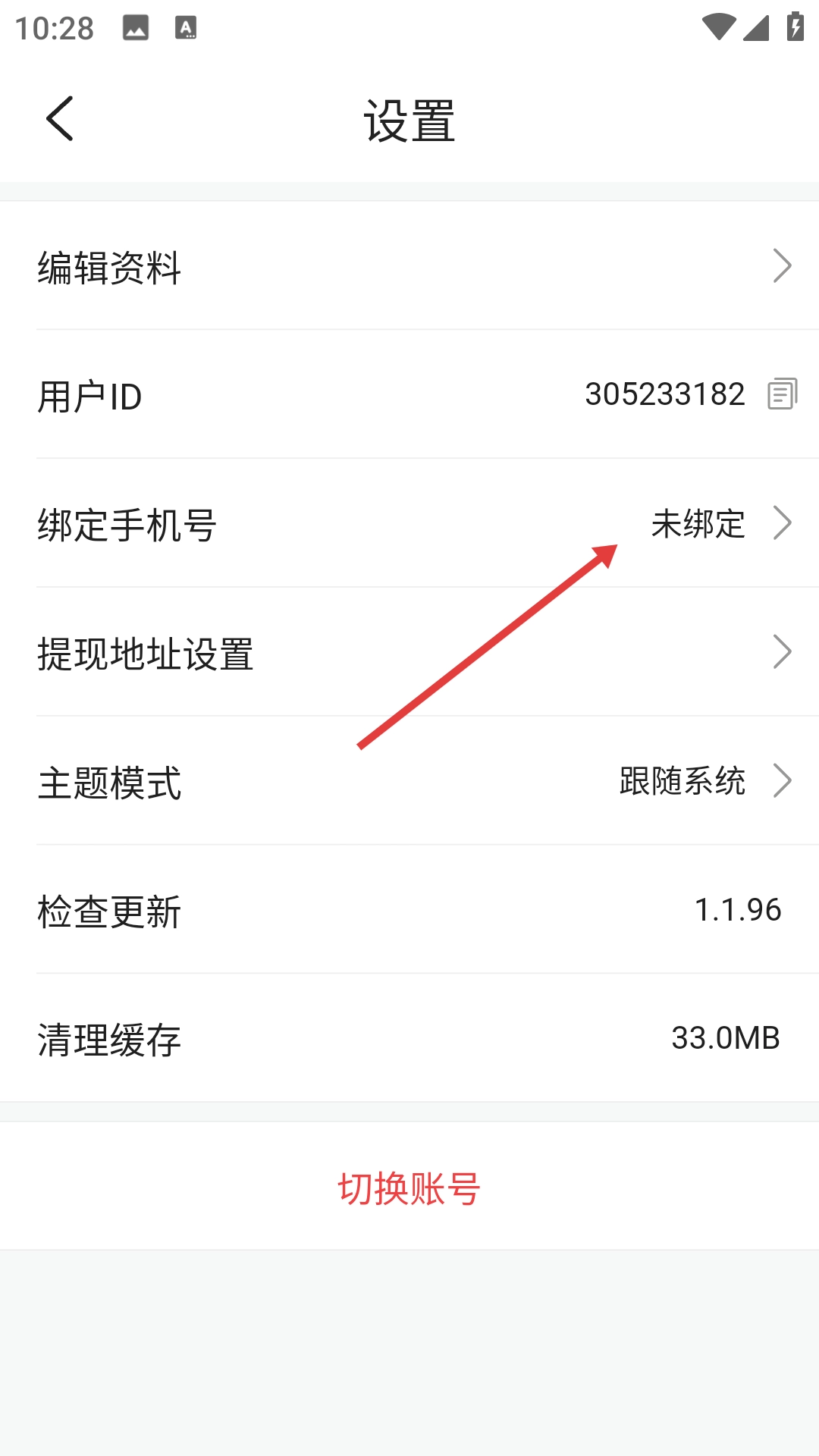The width and height of the screenshot is (819, 1456).
Task: Copy the user ID 305233182
Action: 782,393
